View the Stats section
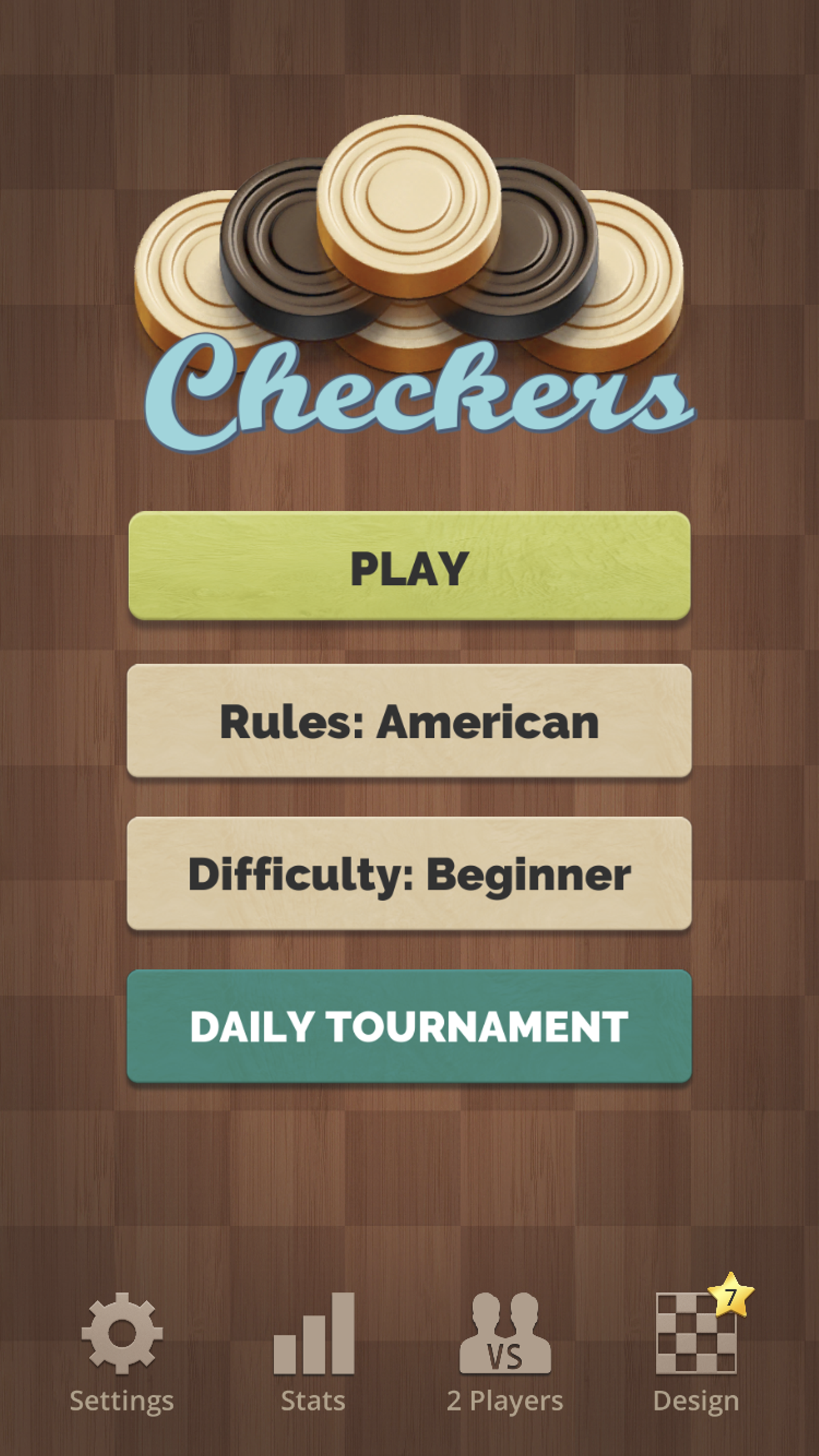819x1456 pixels. (313, 1352)
